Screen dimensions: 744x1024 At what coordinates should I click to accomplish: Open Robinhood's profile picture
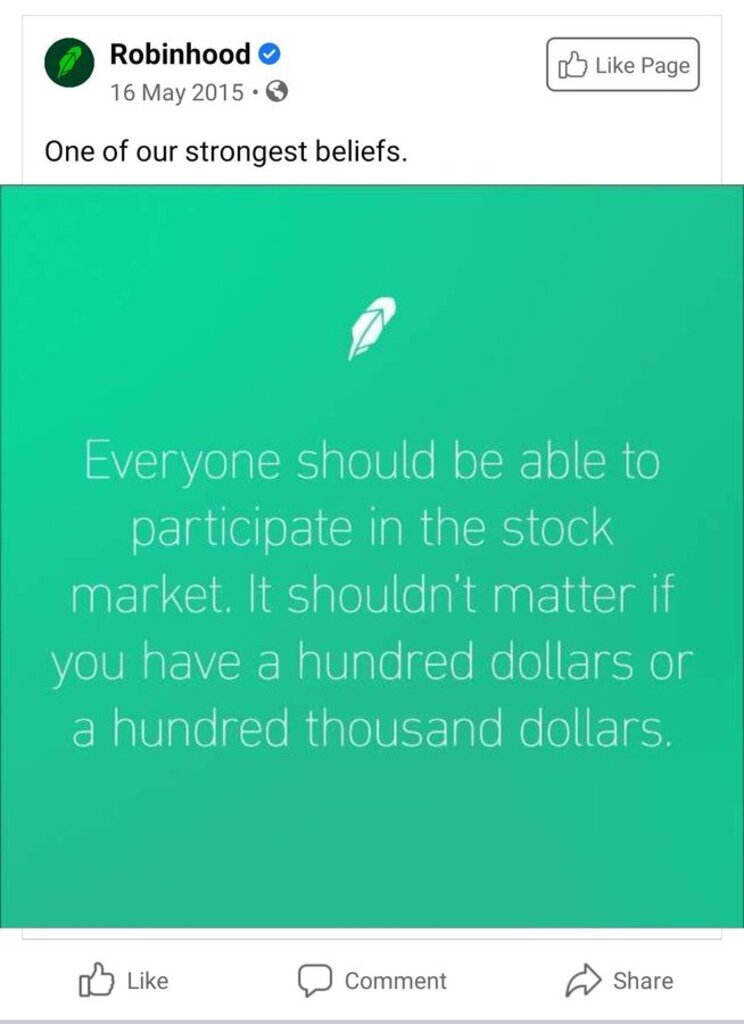pyautogui.click(x=69, y=65)
